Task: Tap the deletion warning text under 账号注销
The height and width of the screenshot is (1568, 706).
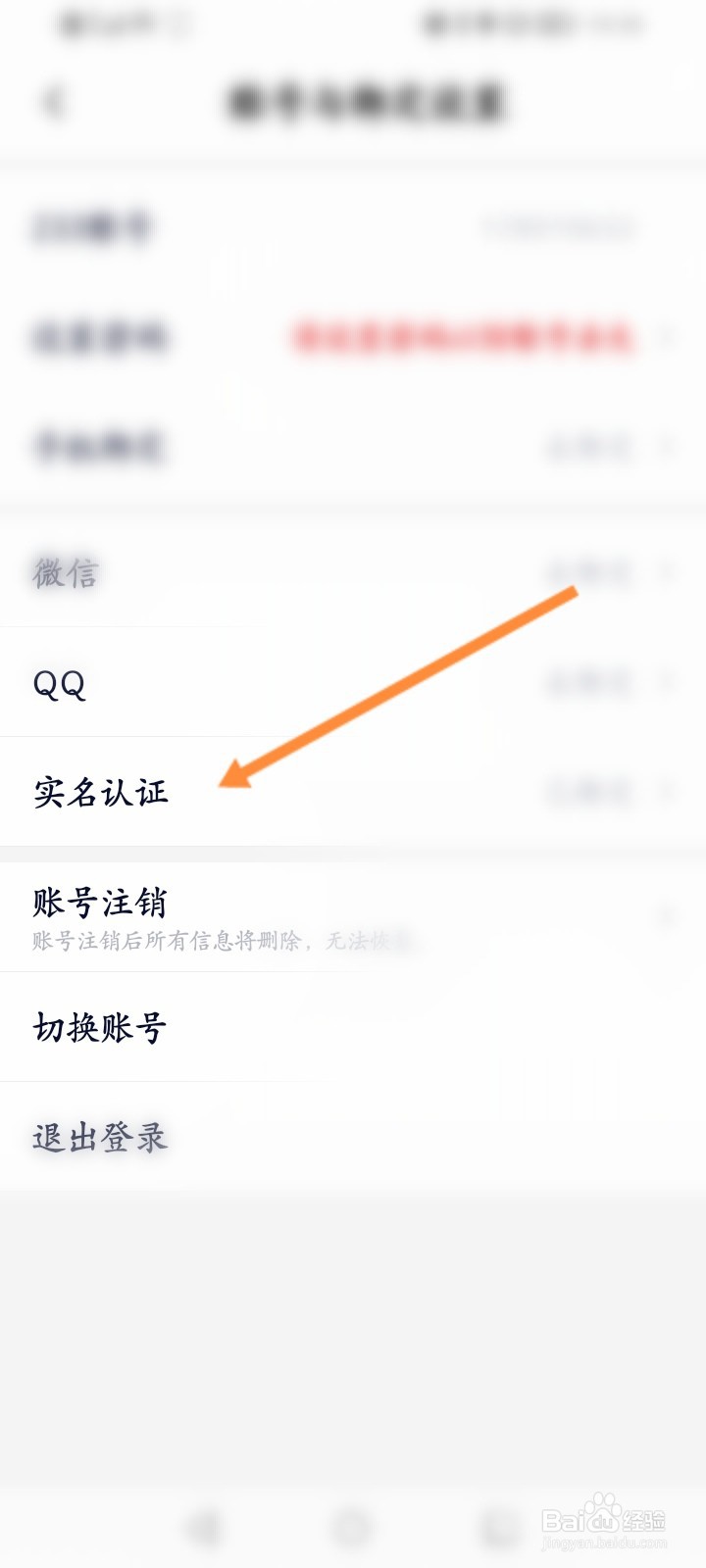Action: point(226,941)
